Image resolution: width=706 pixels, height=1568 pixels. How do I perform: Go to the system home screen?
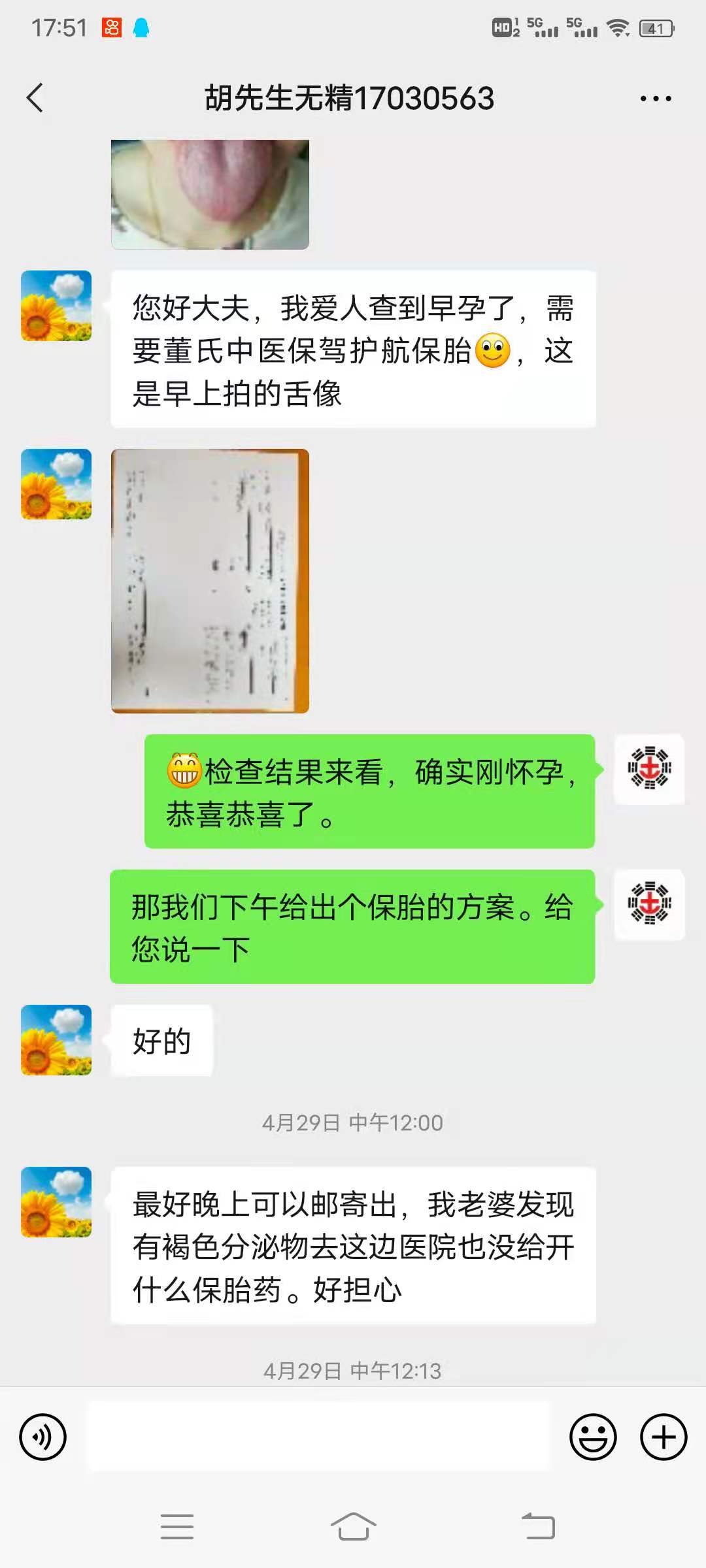[x=353, y=1527]
